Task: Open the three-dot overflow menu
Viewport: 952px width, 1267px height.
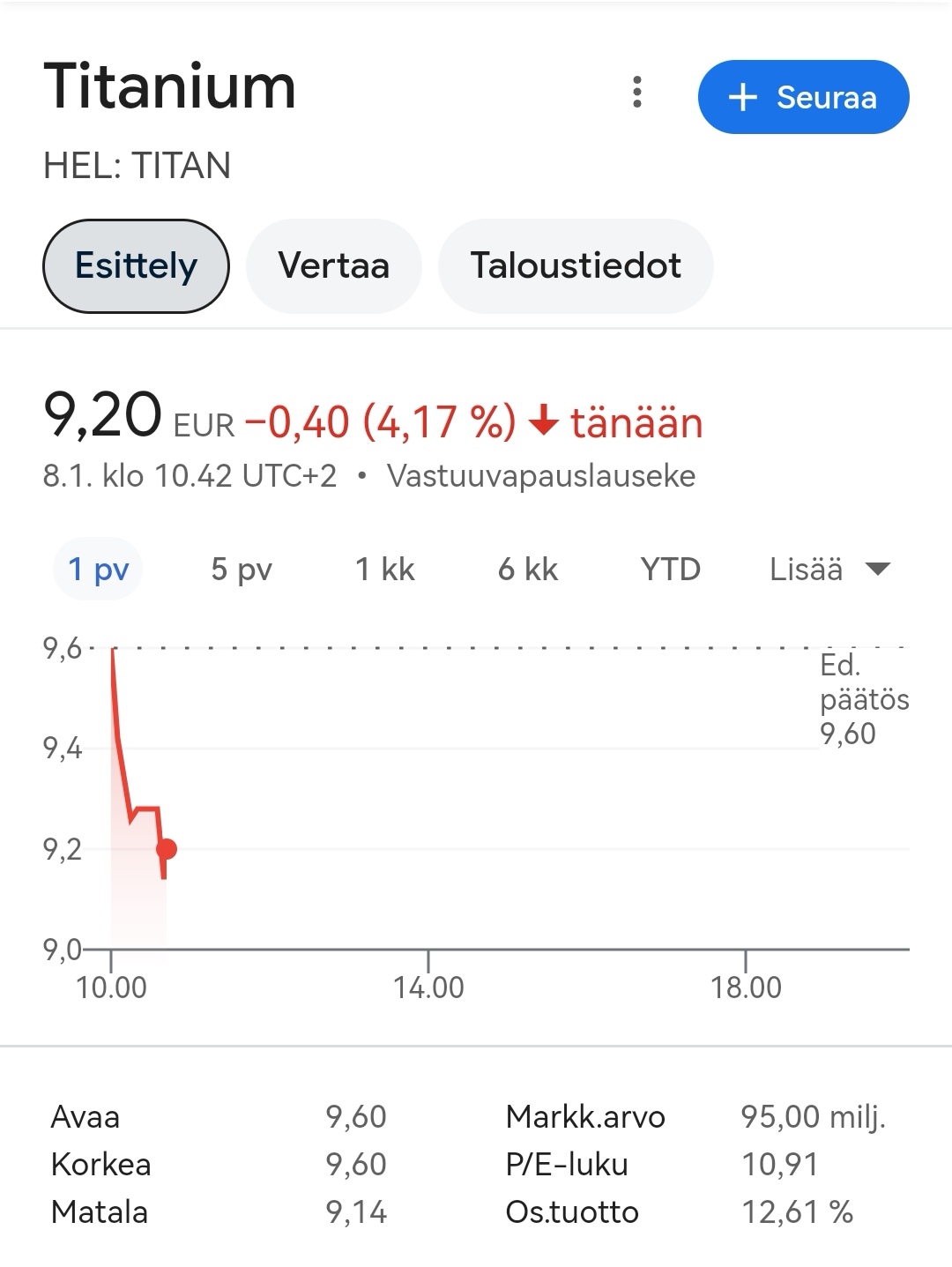Action: (x=636, y=93)
